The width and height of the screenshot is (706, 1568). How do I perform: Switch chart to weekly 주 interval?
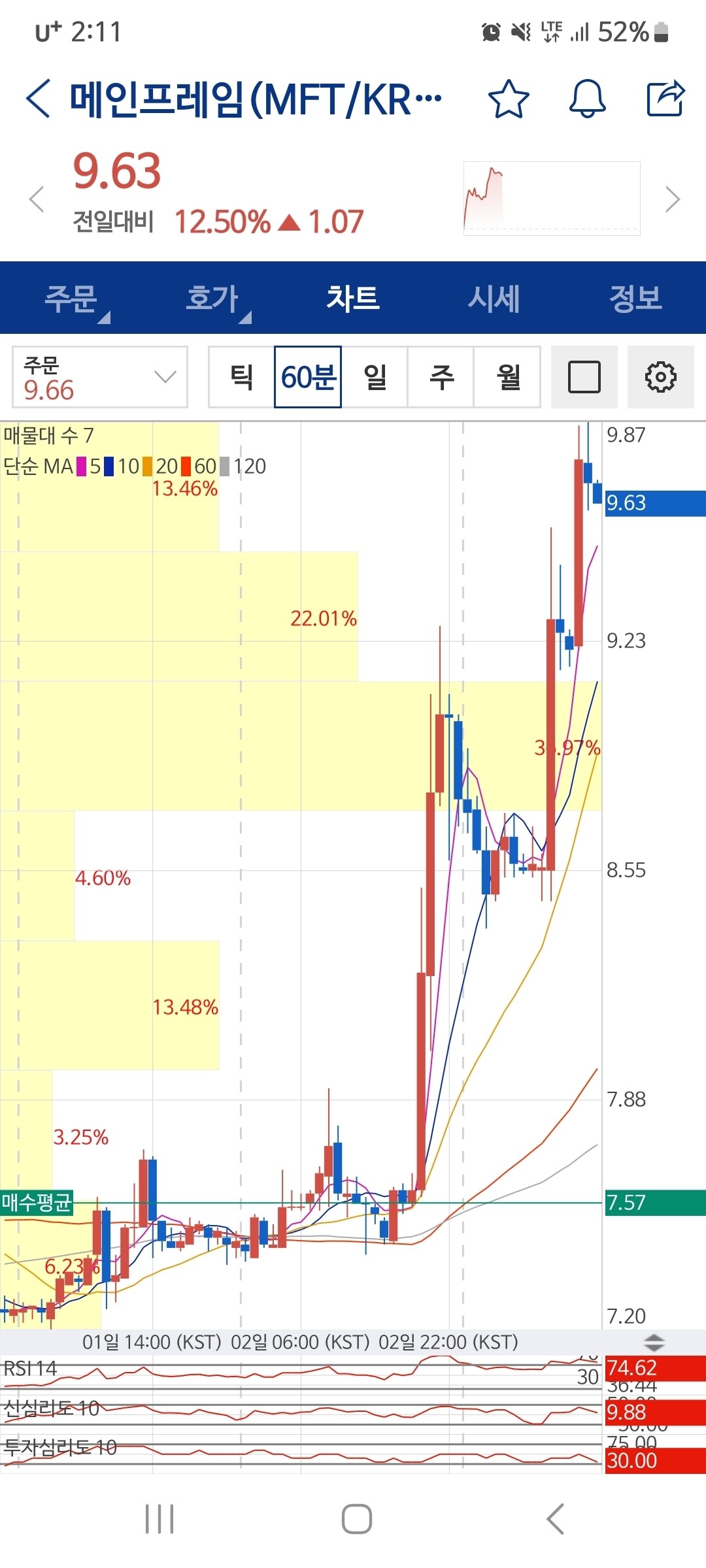pos(441,377)
